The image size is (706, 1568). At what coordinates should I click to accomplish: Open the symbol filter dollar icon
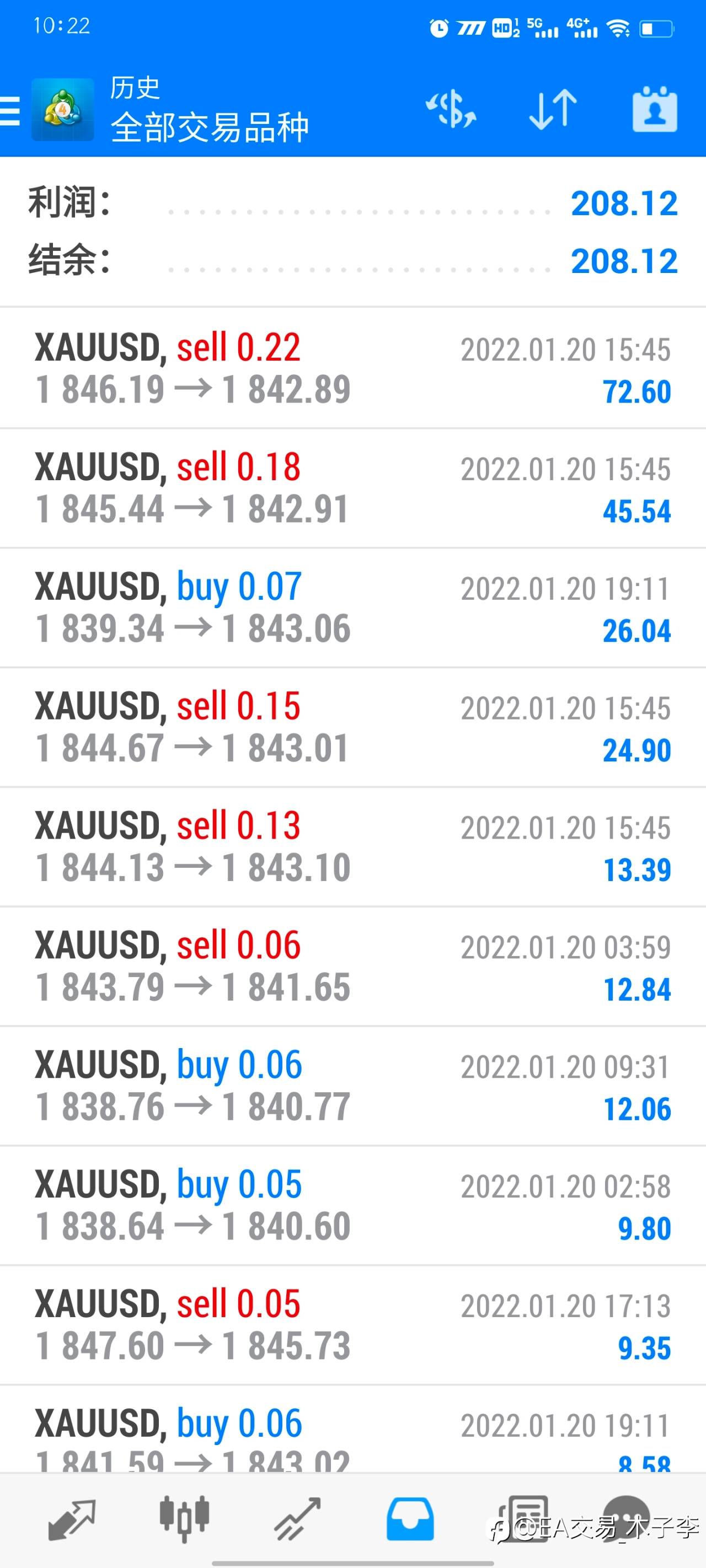[x=451, y=110]
